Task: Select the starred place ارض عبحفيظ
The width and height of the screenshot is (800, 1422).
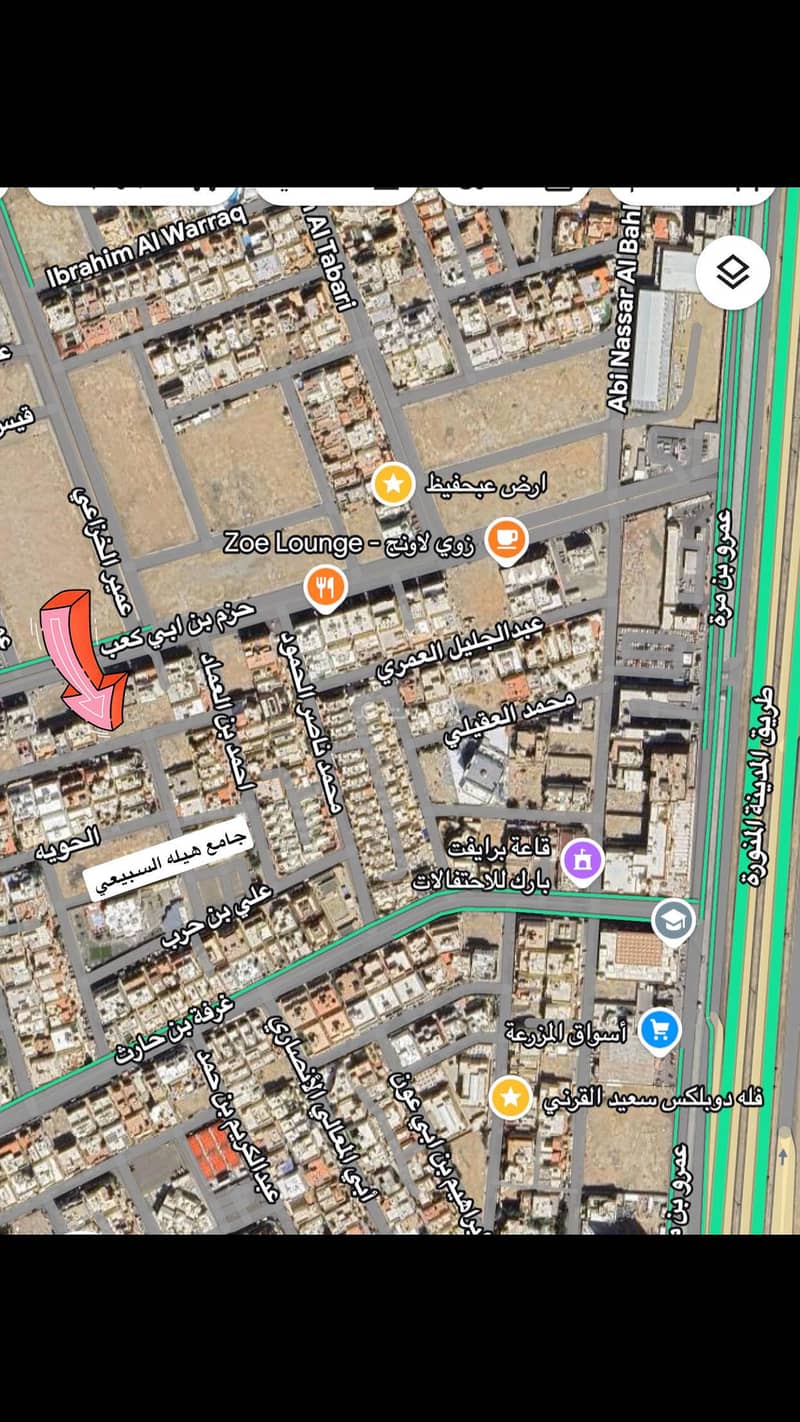Action: pyautogui.click(x=394, y=485)
